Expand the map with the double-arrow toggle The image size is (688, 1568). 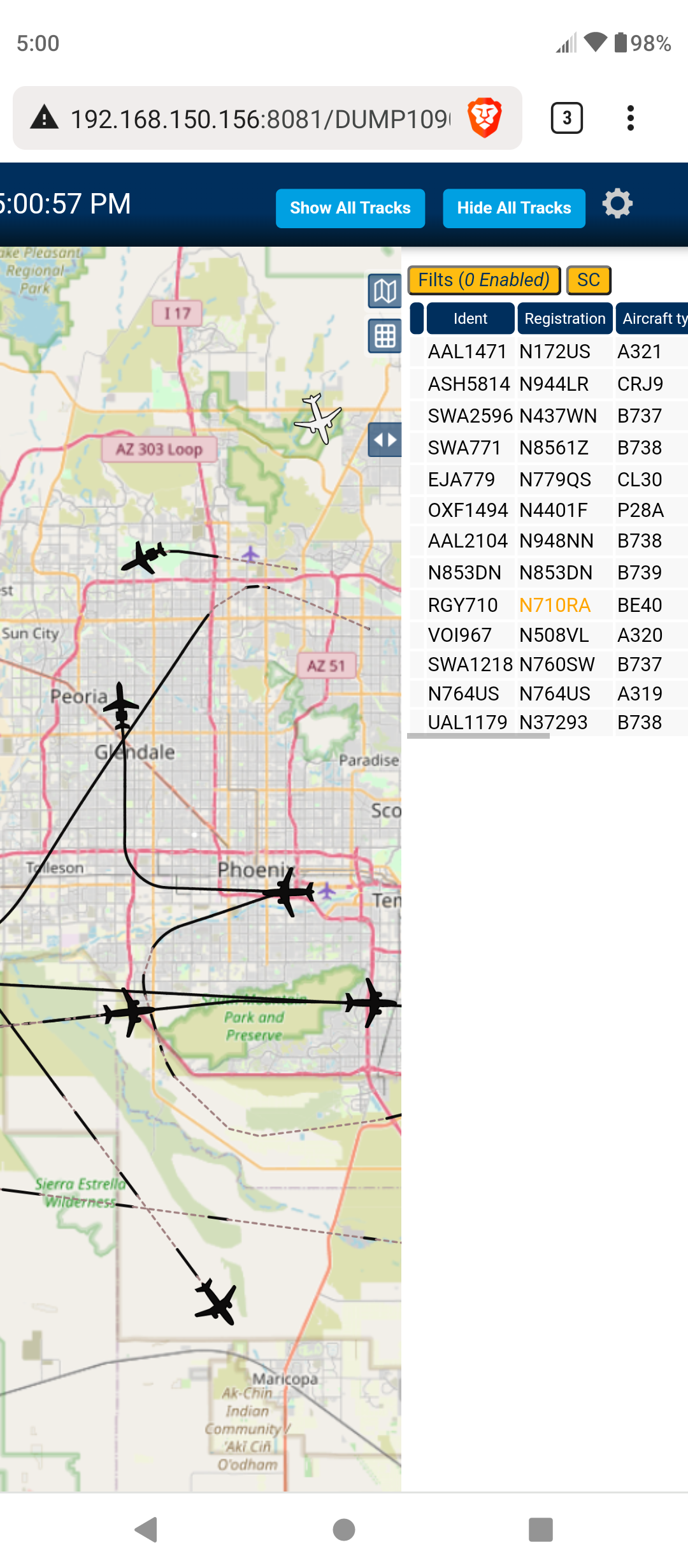point(385,440)
